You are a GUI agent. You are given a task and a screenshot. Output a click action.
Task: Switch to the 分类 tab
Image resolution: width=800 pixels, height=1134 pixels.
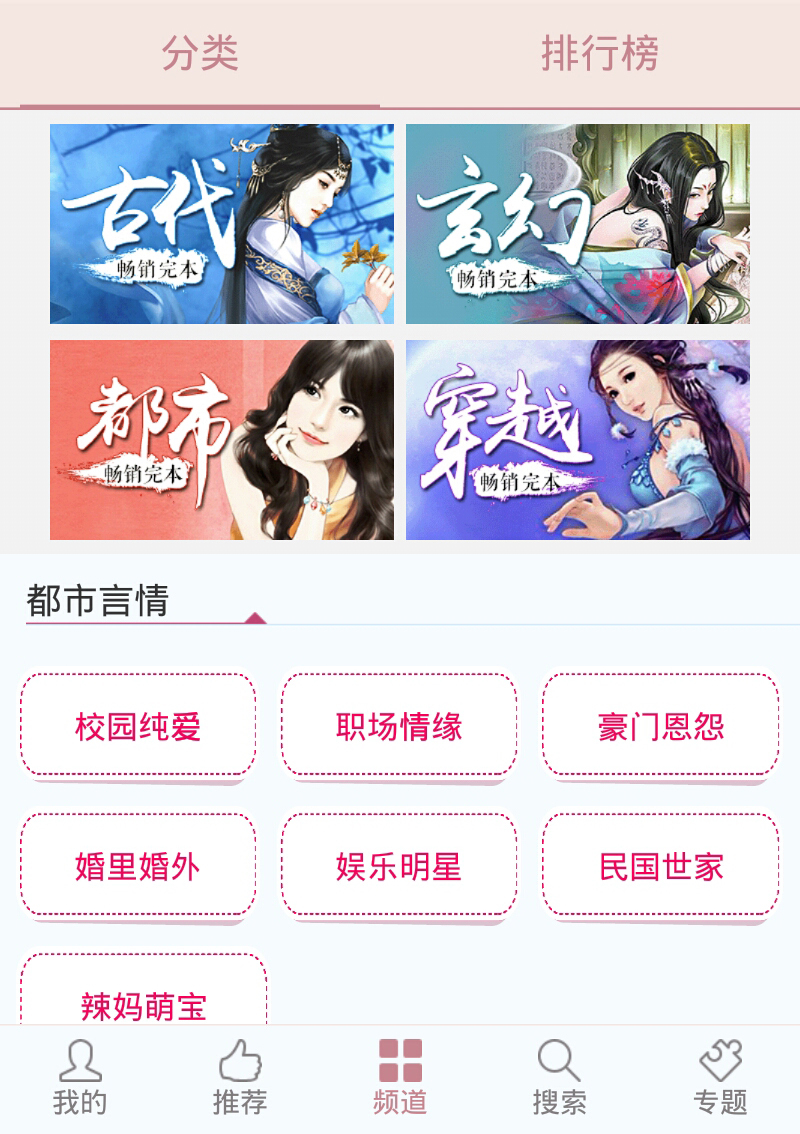click(x=199, y=55)
